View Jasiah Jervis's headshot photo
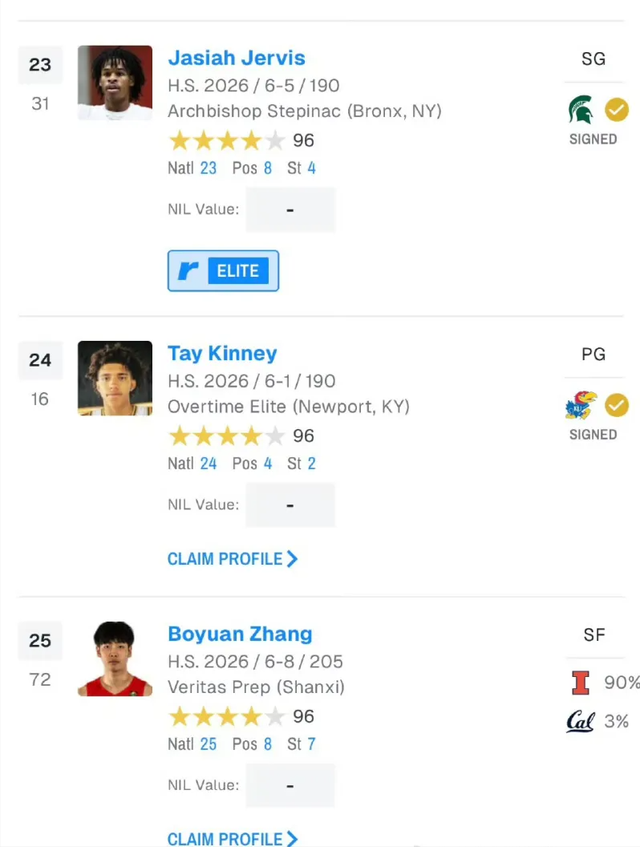This screenshot has width=640, height=847. [115, 82]
